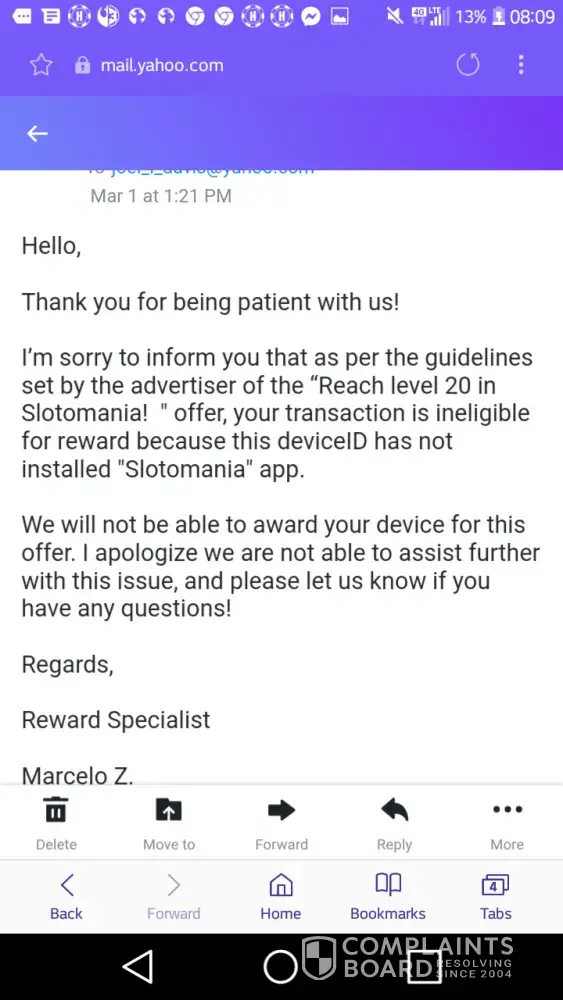This screenshot has width=563, height=1000.
Task: Tap the system home circle
Action: pos(281,967)
